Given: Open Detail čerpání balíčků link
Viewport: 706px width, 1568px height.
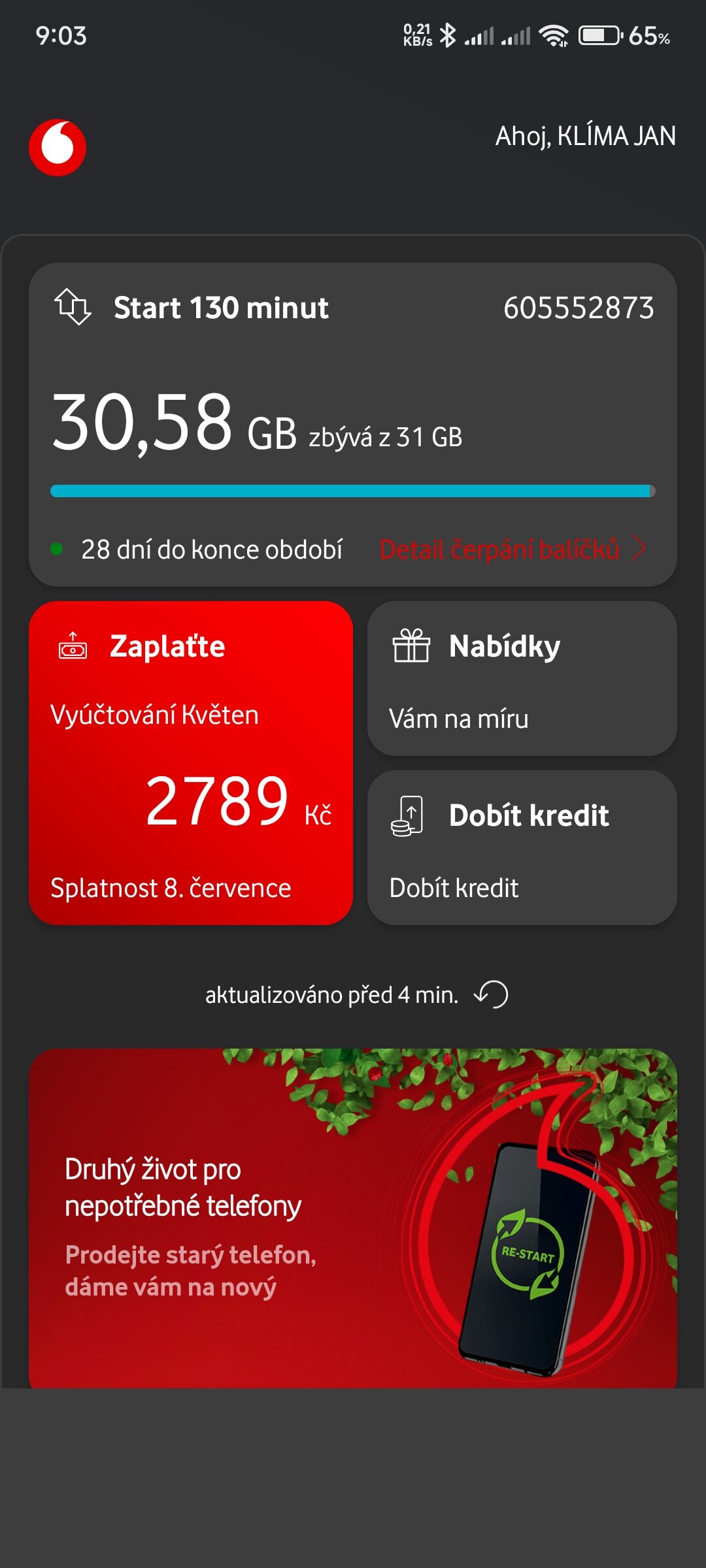Looking at the screenshot, I should click(513, 549).
